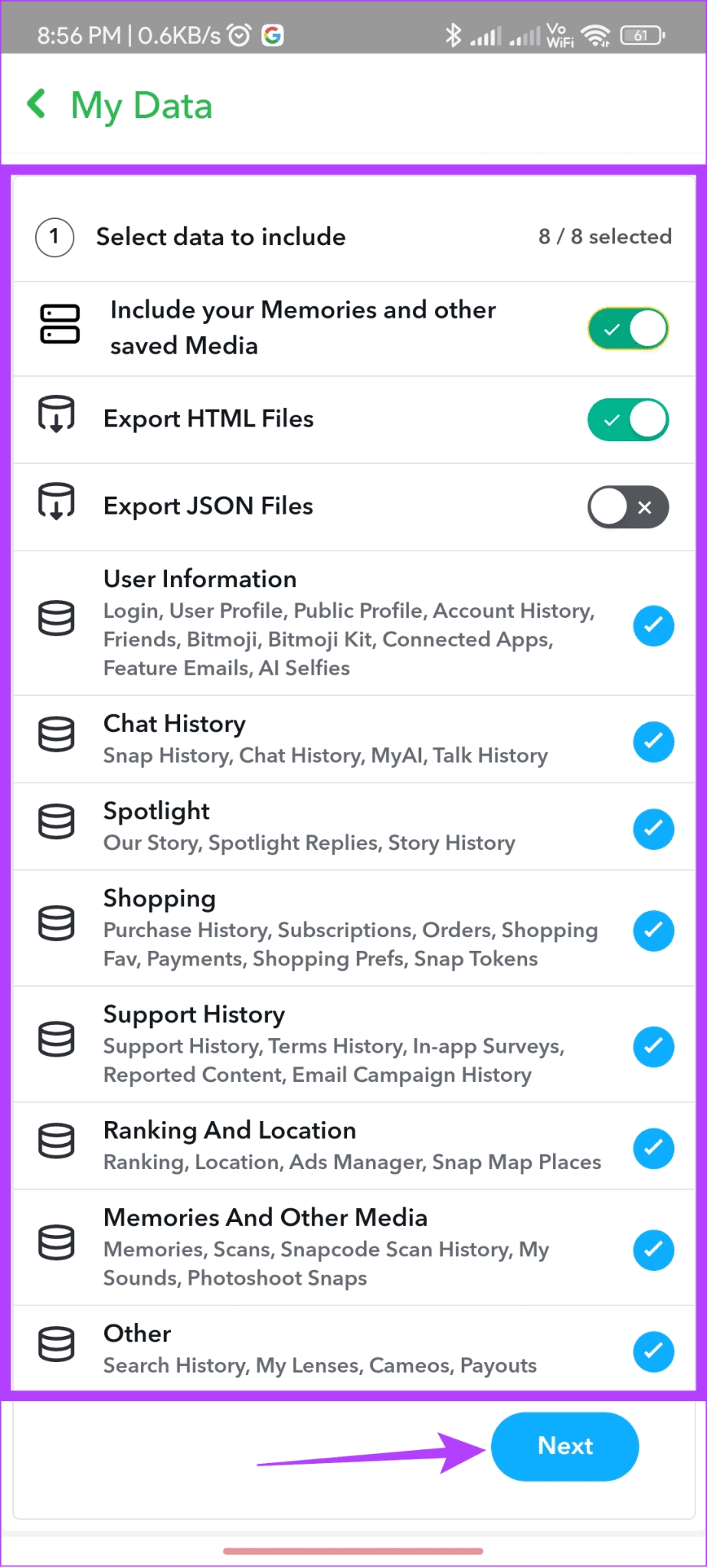This screenshot has height=1568, width=707.
Task: Disable Include your Memories and other saved Media
Action: point(627,328)
